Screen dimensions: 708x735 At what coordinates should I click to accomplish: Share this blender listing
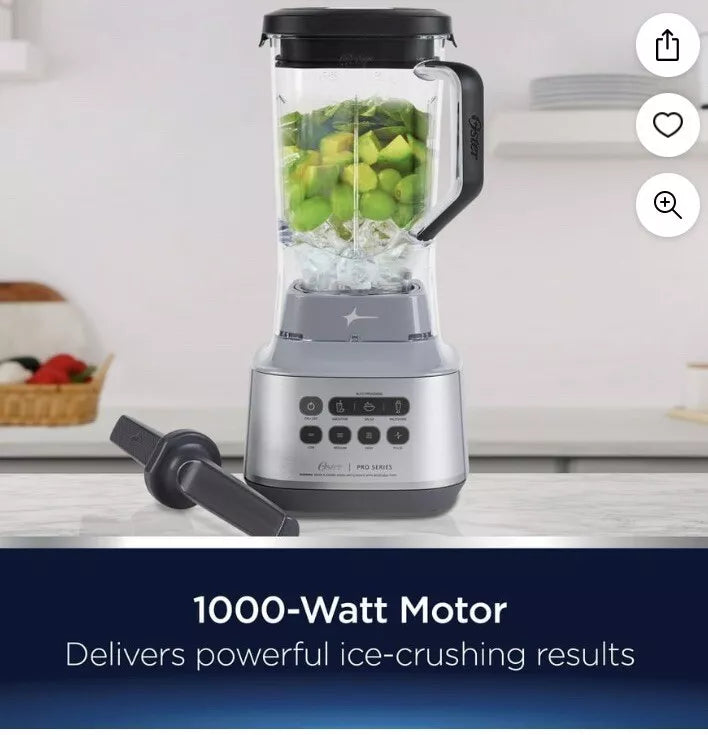[x=667, y=45]
